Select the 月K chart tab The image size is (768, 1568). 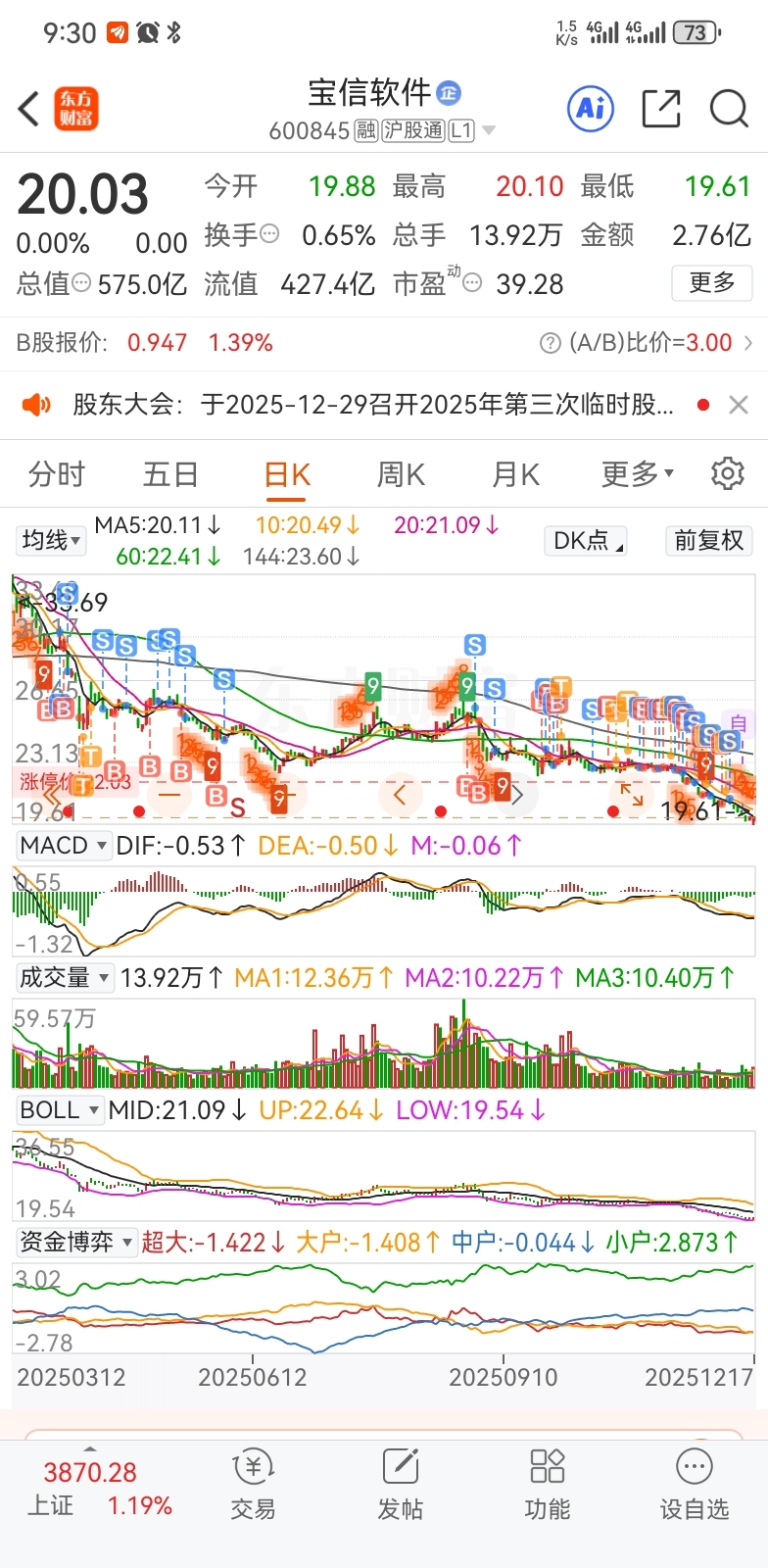515,474
